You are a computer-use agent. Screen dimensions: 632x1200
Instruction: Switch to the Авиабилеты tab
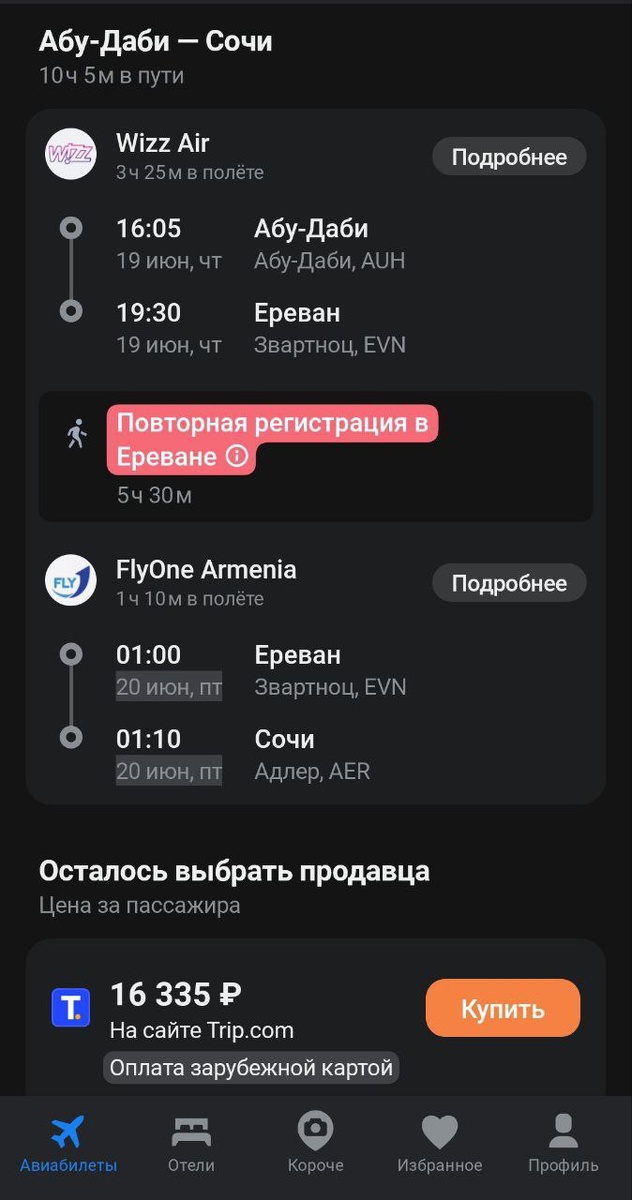pyautogui.click(x=68, y=1145)
